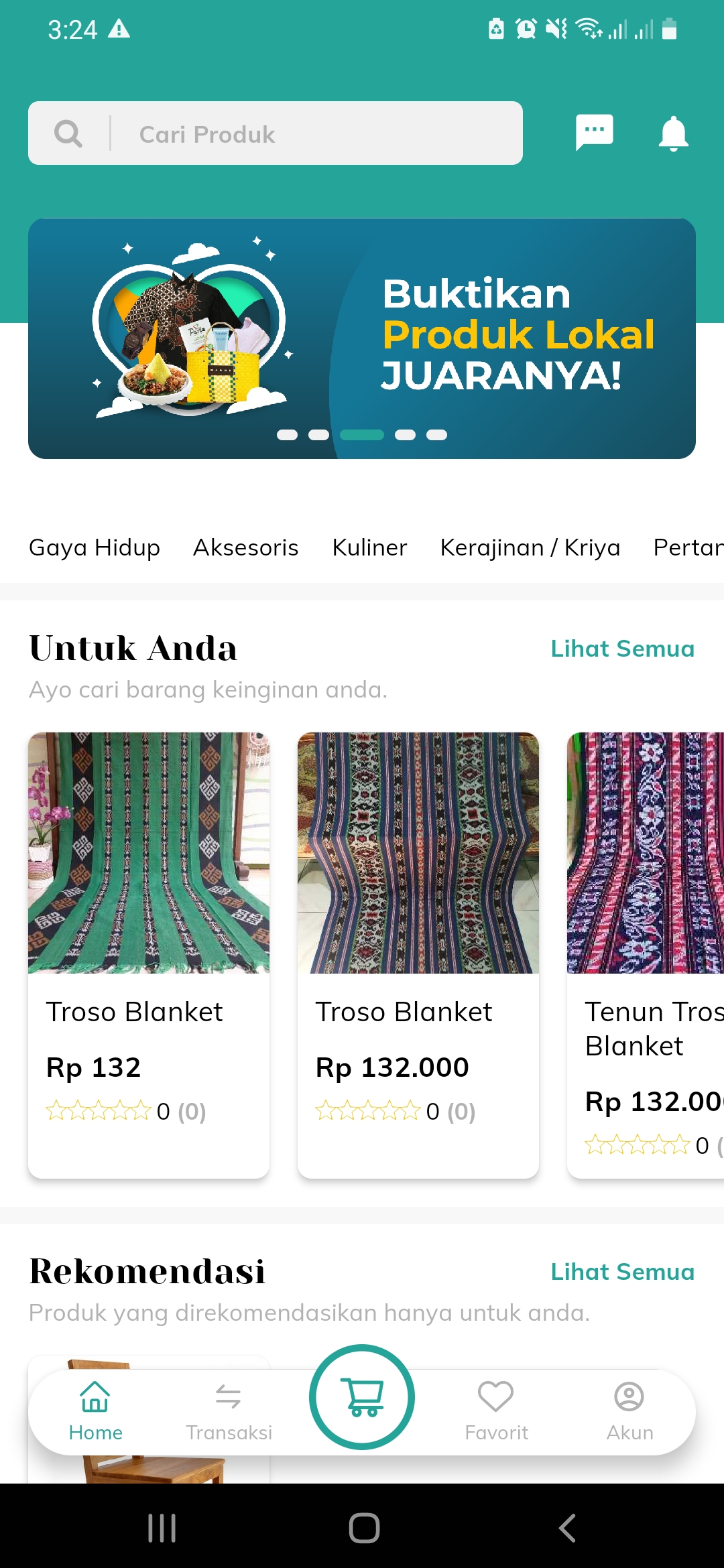This screenshot has width=724, height=1568.
Task: Switch to the Favorit tab
Action: [496, 1411]
